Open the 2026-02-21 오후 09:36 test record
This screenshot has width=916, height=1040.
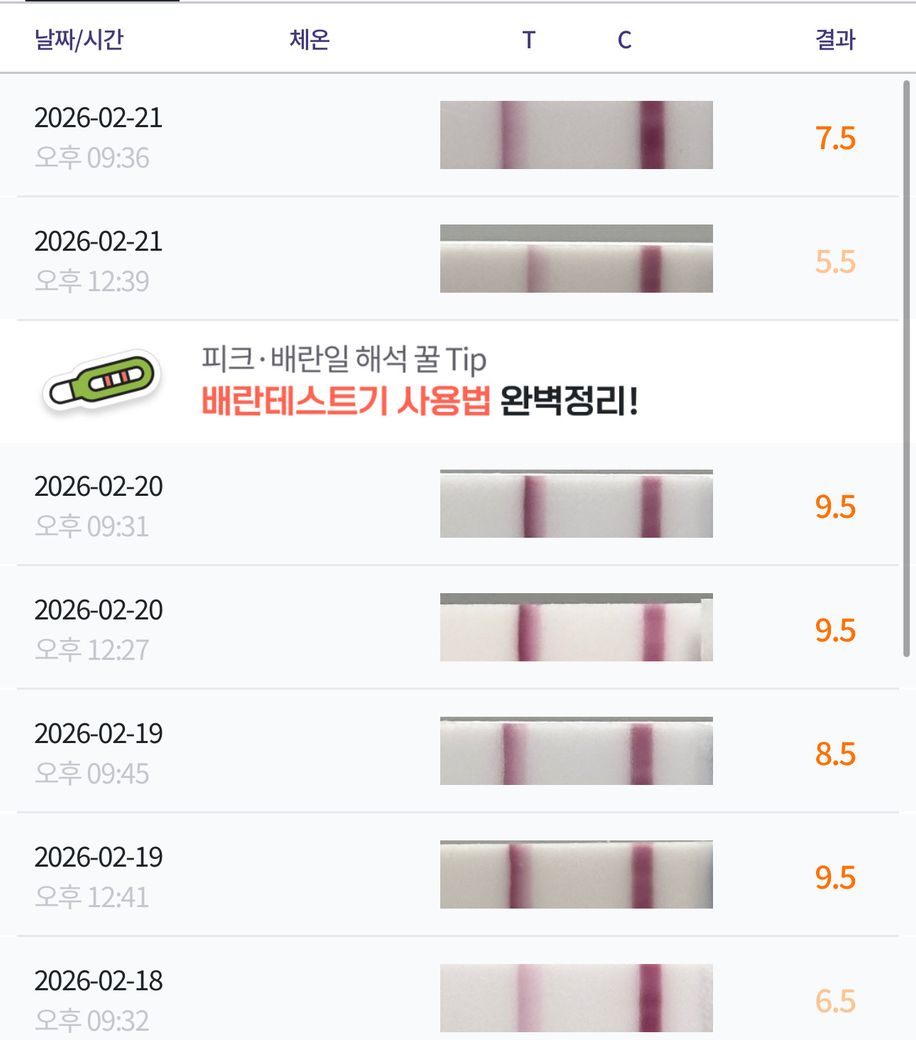(450, 136)
